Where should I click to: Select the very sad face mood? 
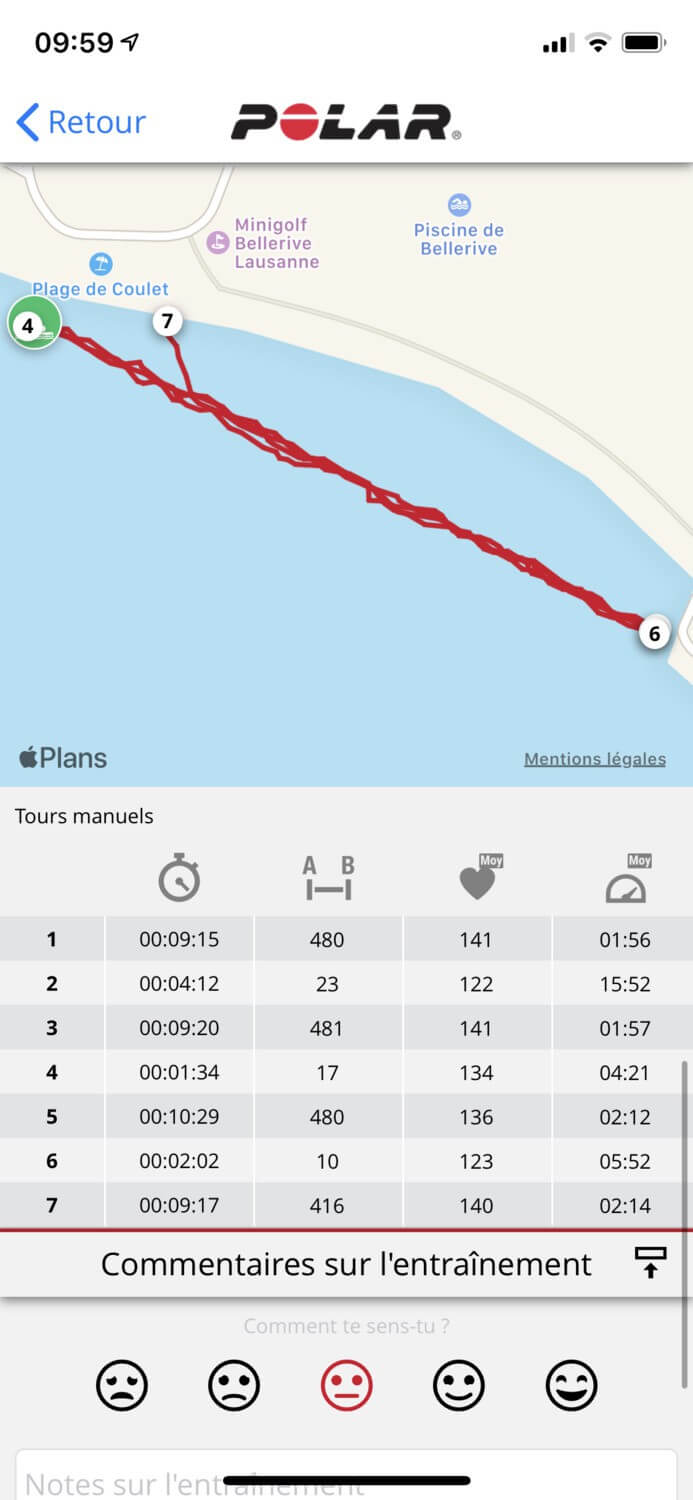(x=122, y=1386)
